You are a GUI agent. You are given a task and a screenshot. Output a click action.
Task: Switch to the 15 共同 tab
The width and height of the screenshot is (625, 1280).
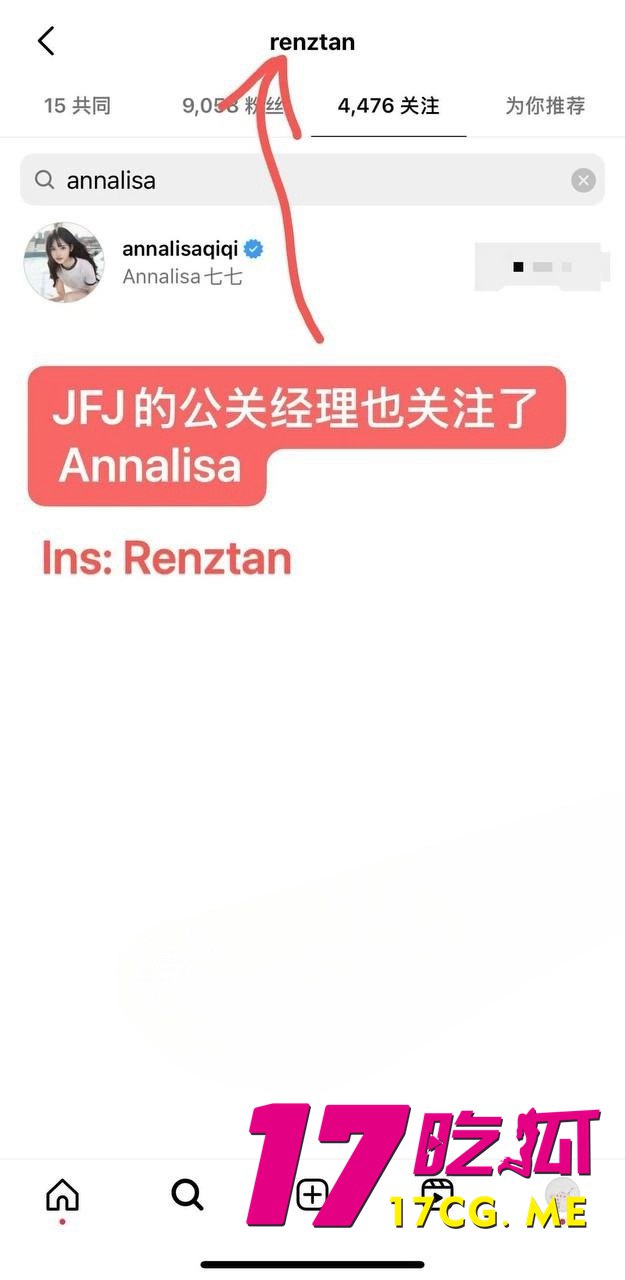click(x=77, y=105)
